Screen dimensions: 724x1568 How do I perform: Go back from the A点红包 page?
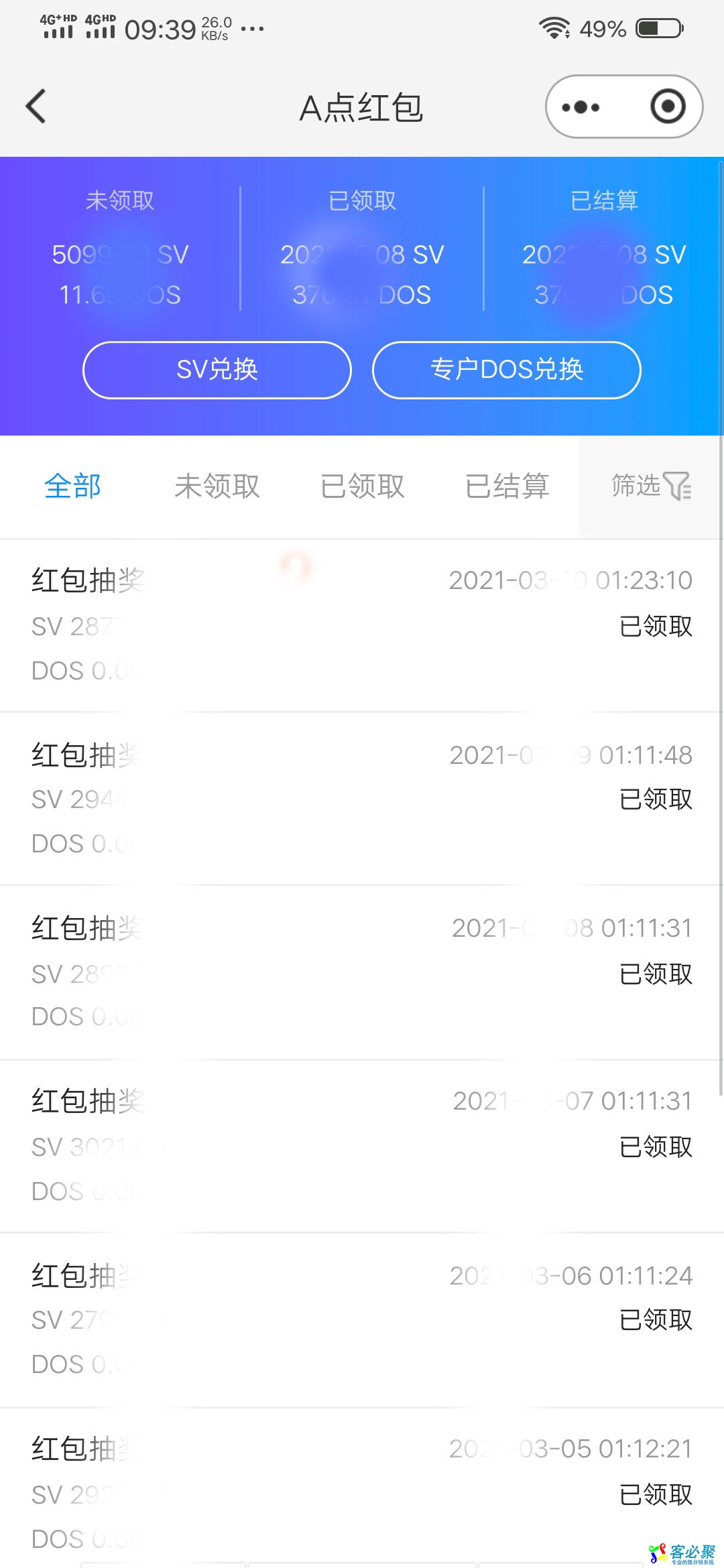pyautogui.click(x=36, y=107)
